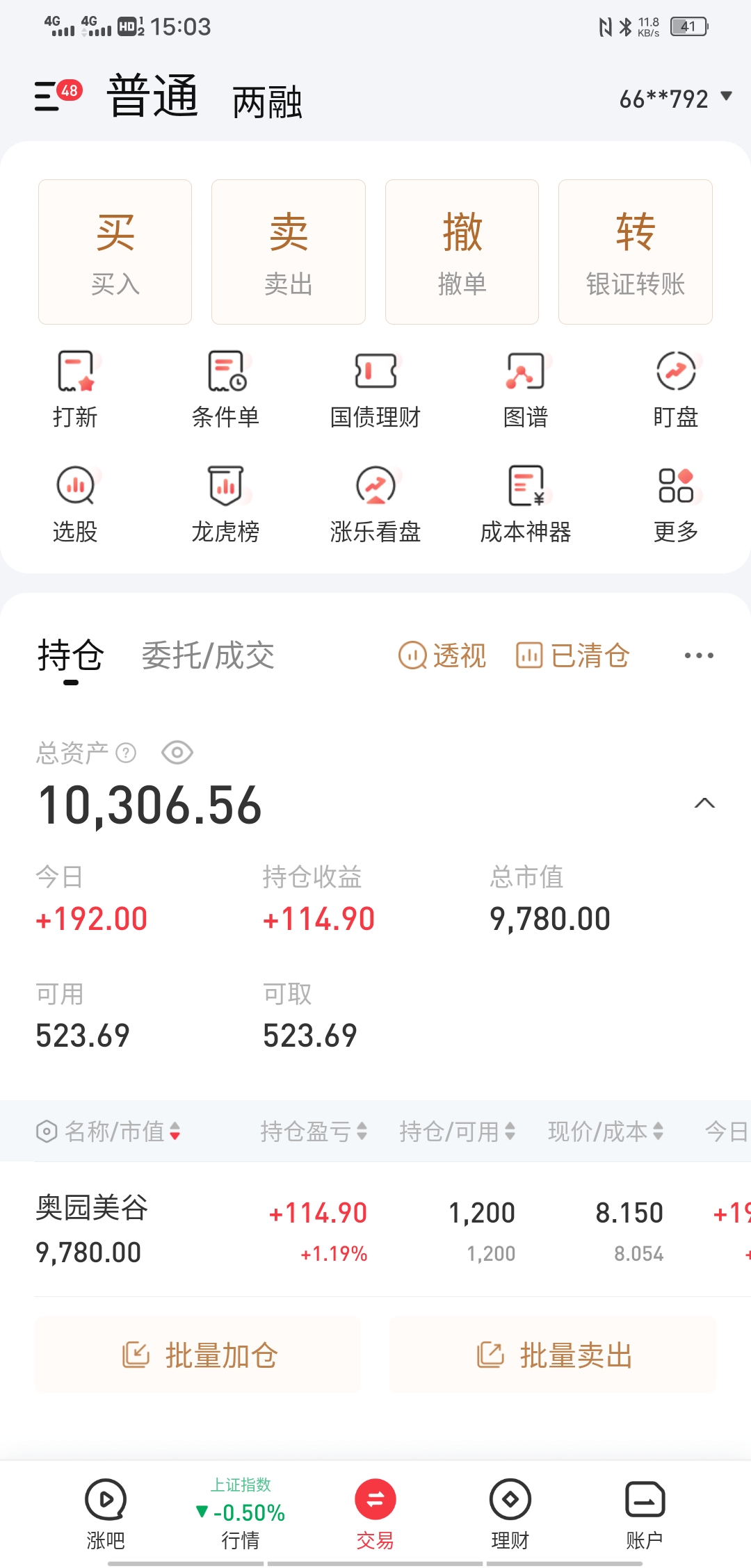The height and width of the screenshot is (1568, 751).
Task: Open account selector 66**792
Action: click(x=675, y=99)
